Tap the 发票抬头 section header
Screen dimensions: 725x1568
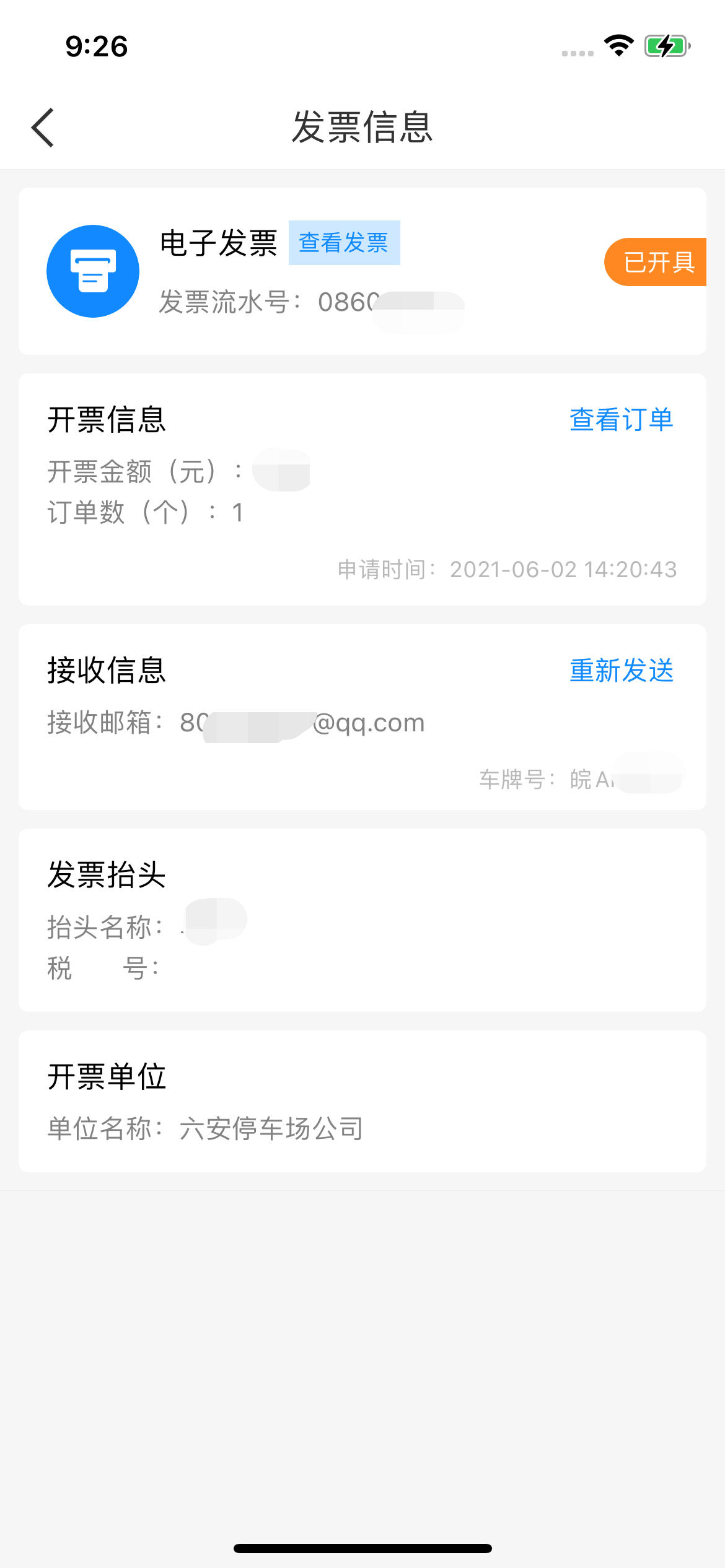(x=107, y=874)
